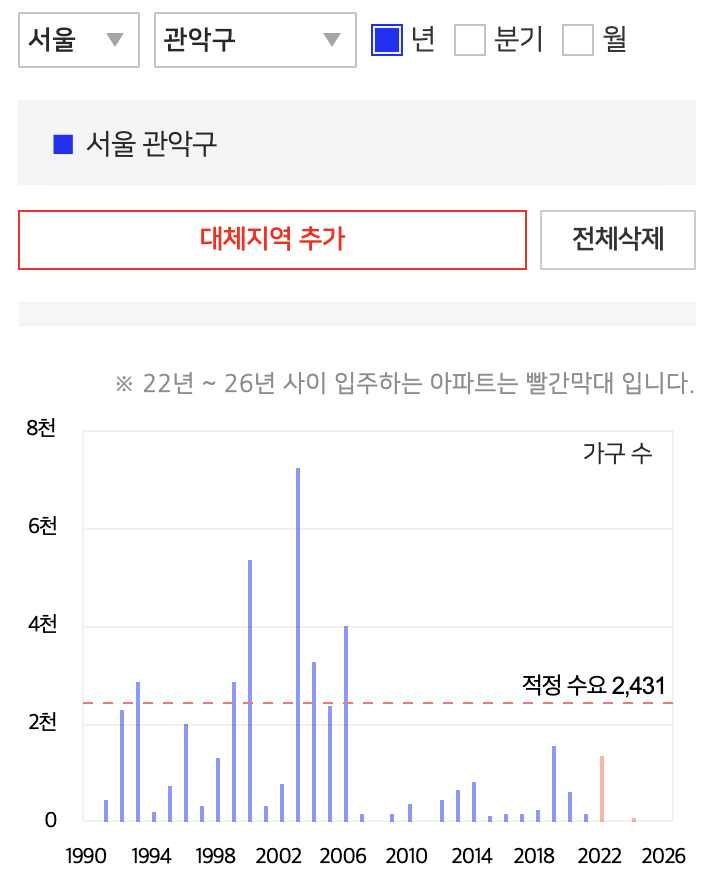Click the blue legend square for 서울 관악구

coord(62,142)
